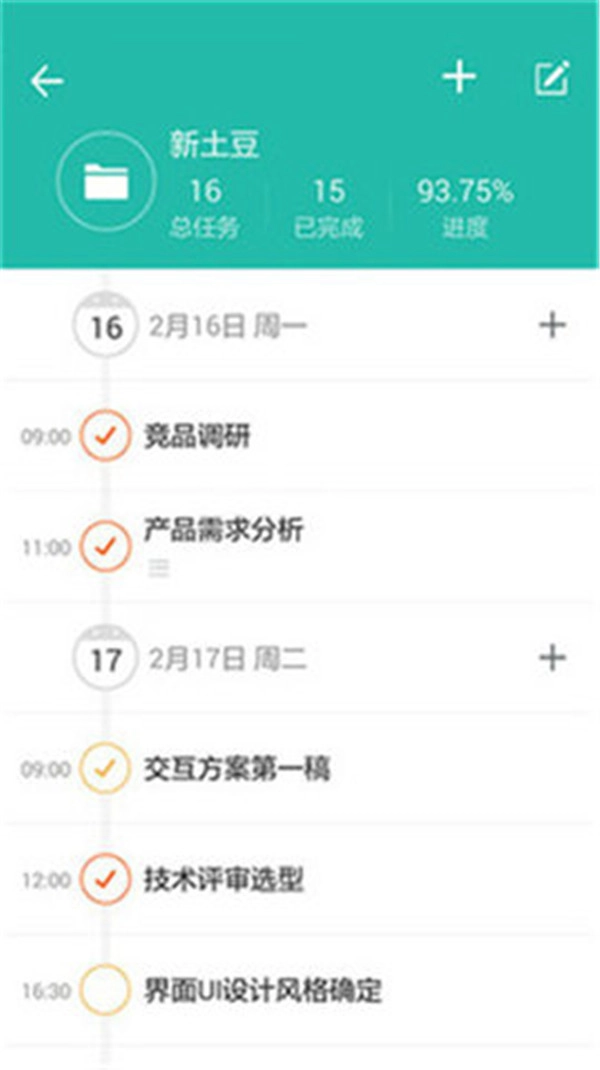
Task: Open the 交互方案第一稿 task
Action: pyautogui.click(x=237, y=769)
